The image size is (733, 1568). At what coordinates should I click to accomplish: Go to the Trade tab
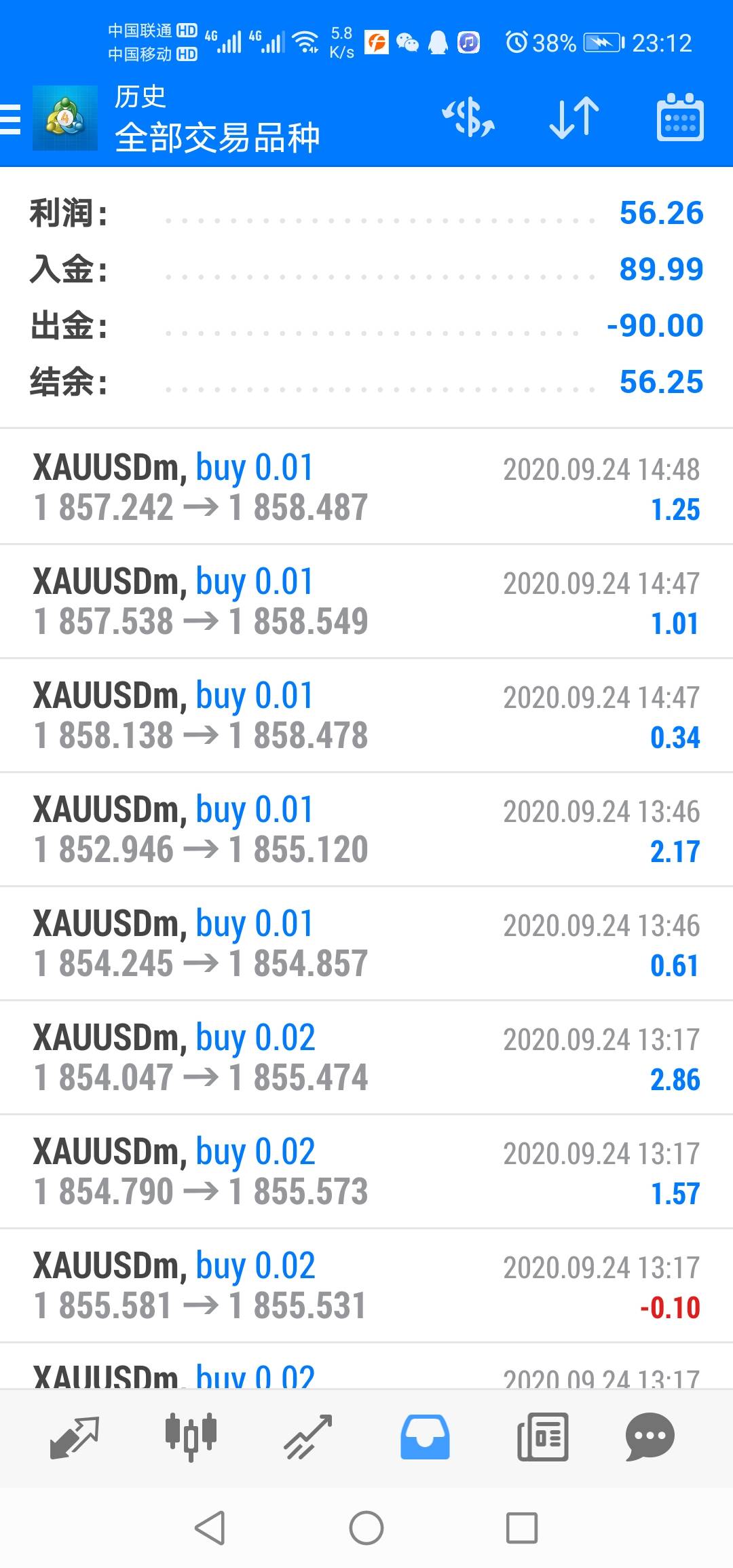tap(308, 1436)
